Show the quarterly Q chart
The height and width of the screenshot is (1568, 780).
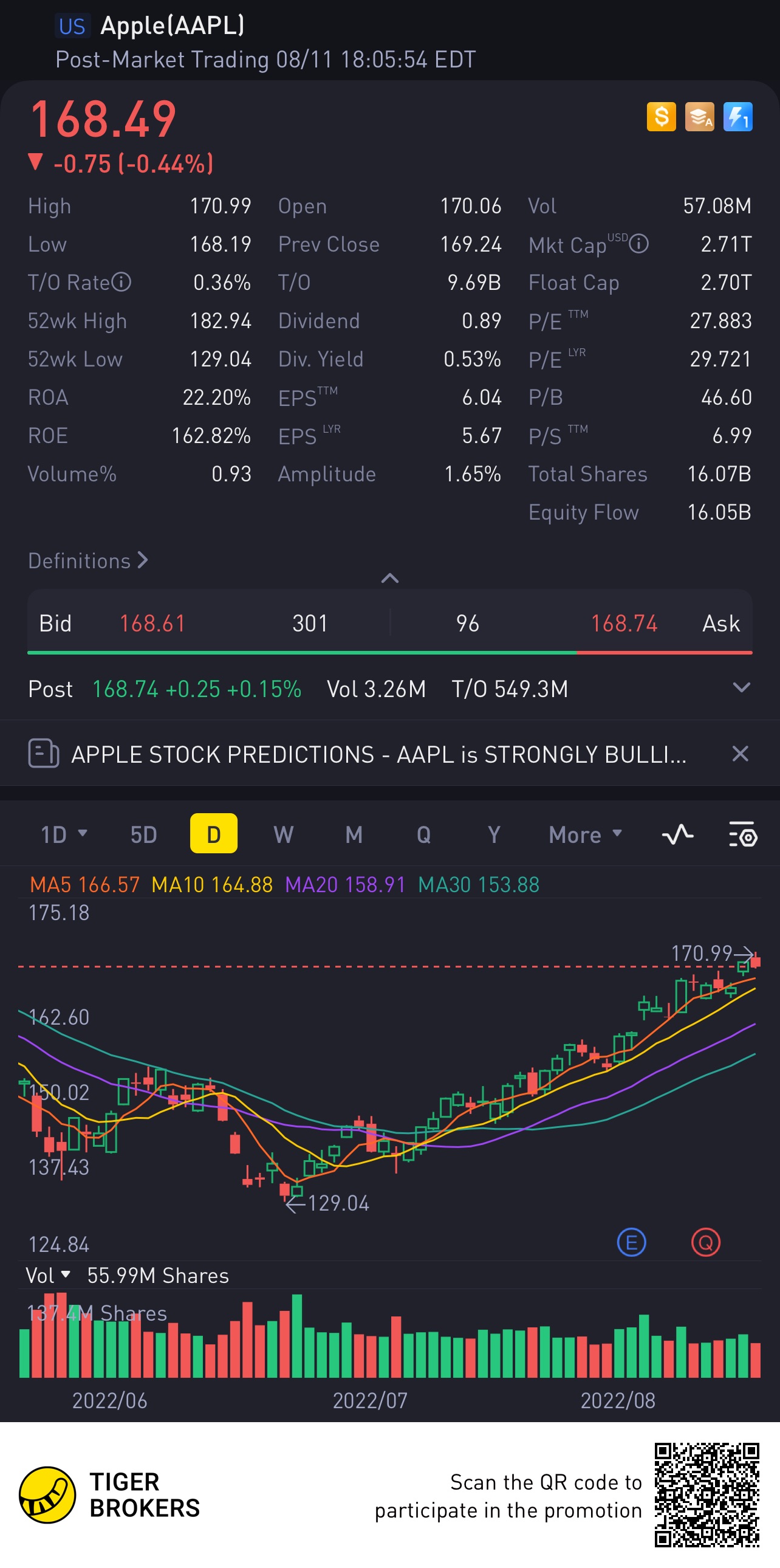pos(423,834)
